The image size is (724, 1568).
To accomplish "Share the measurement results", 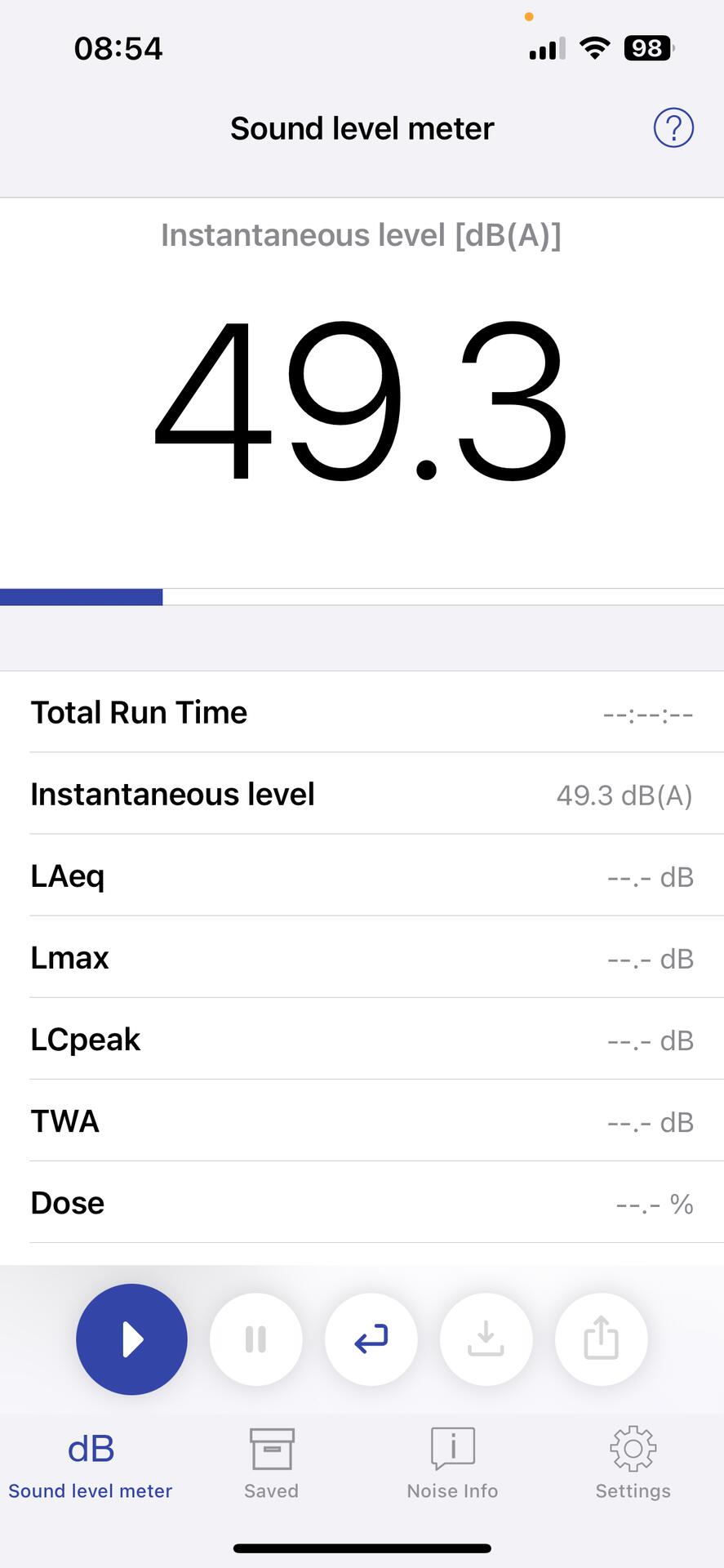I will coord(602,1339).
